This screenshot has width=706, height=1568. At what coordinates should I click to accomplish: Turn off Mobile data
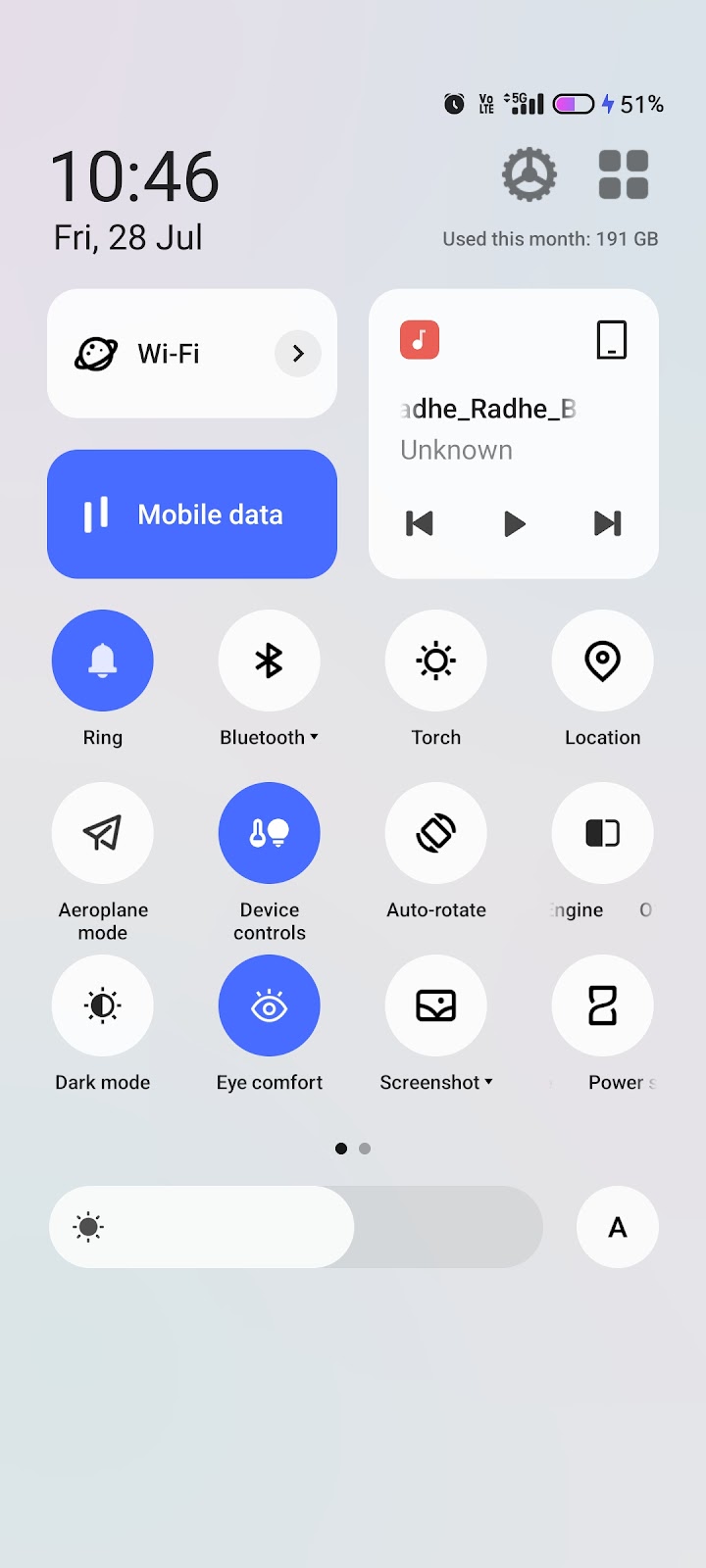[192, 514]
